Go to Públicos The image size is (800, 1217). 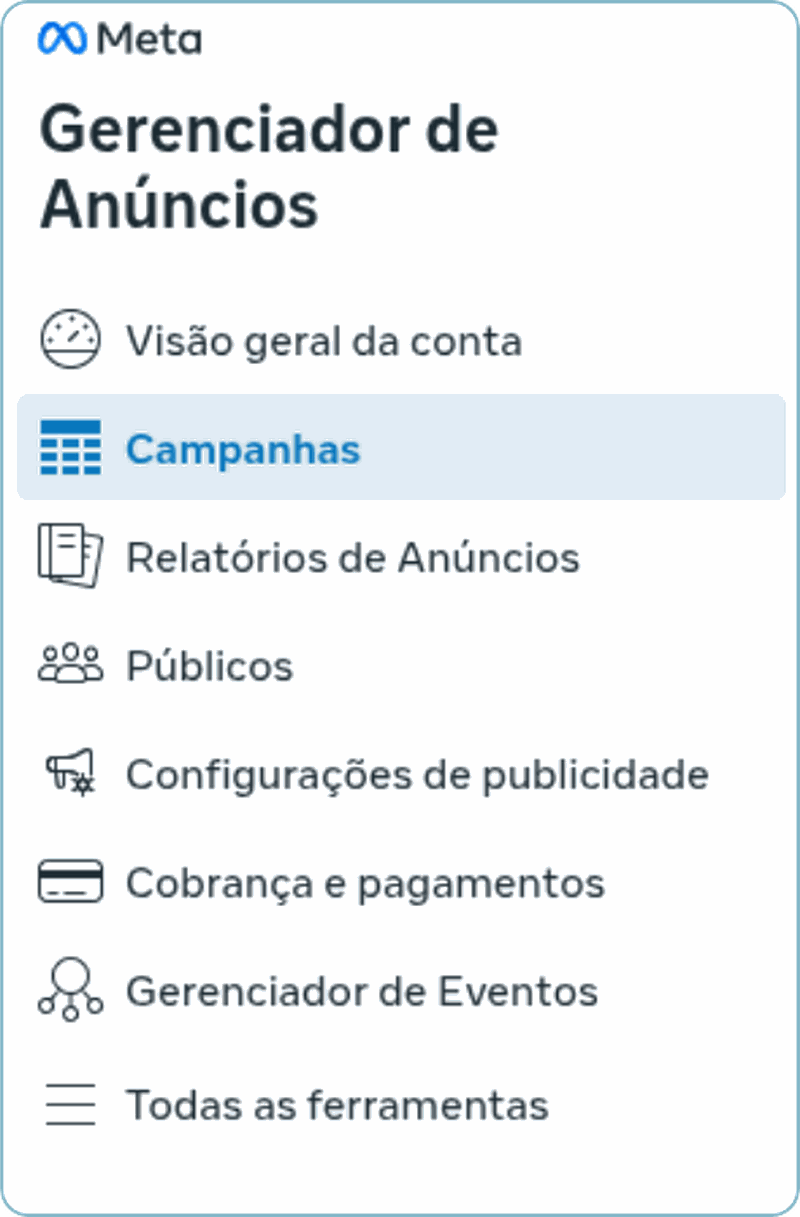pos(401,665)
